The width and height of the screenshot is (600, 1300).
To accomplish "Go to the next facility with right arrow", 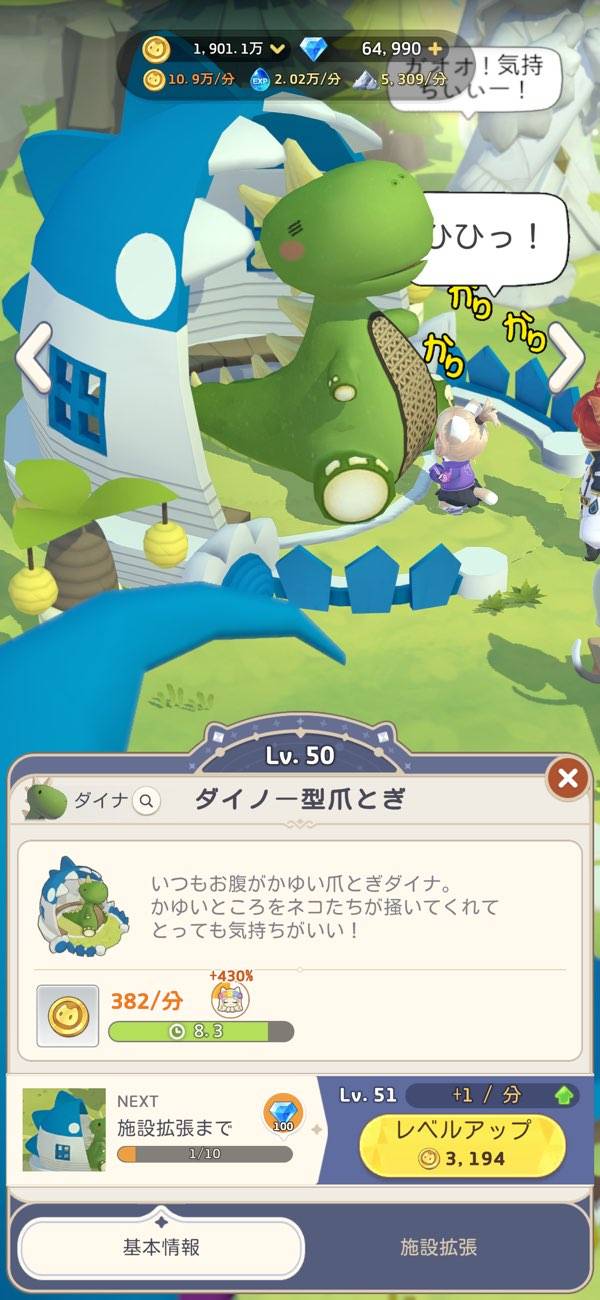I will pyautogui.click(x=564, y=357).
